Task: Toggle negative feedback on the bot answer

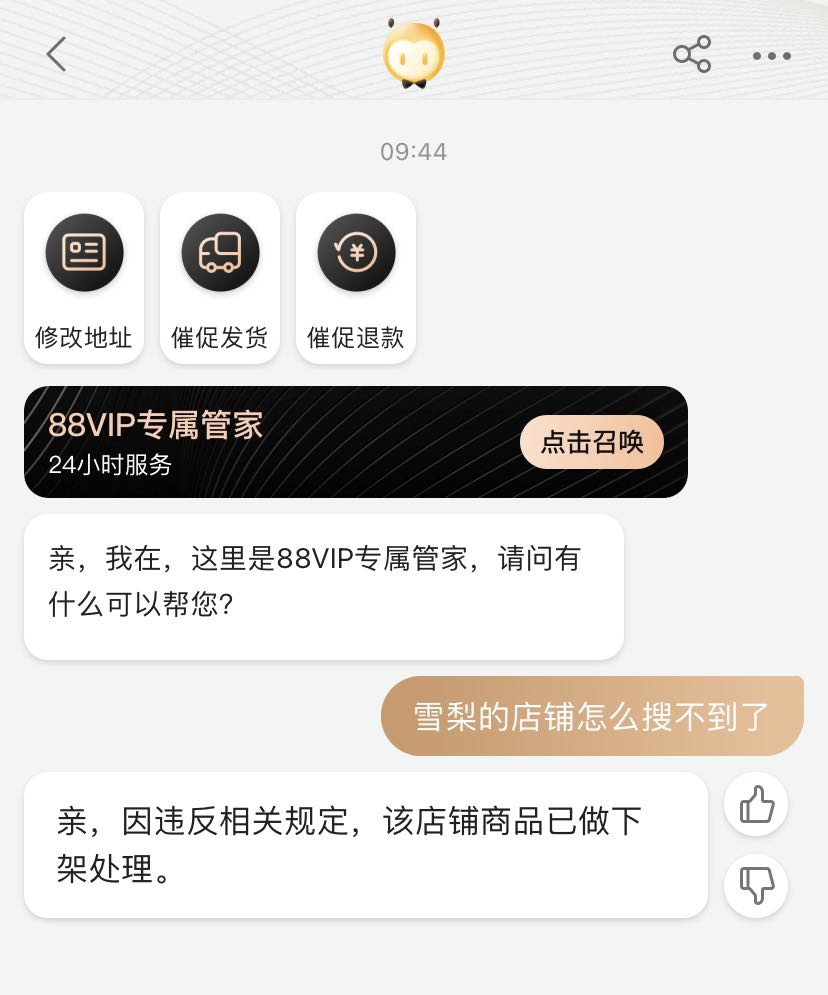Action: click(755, 885)
